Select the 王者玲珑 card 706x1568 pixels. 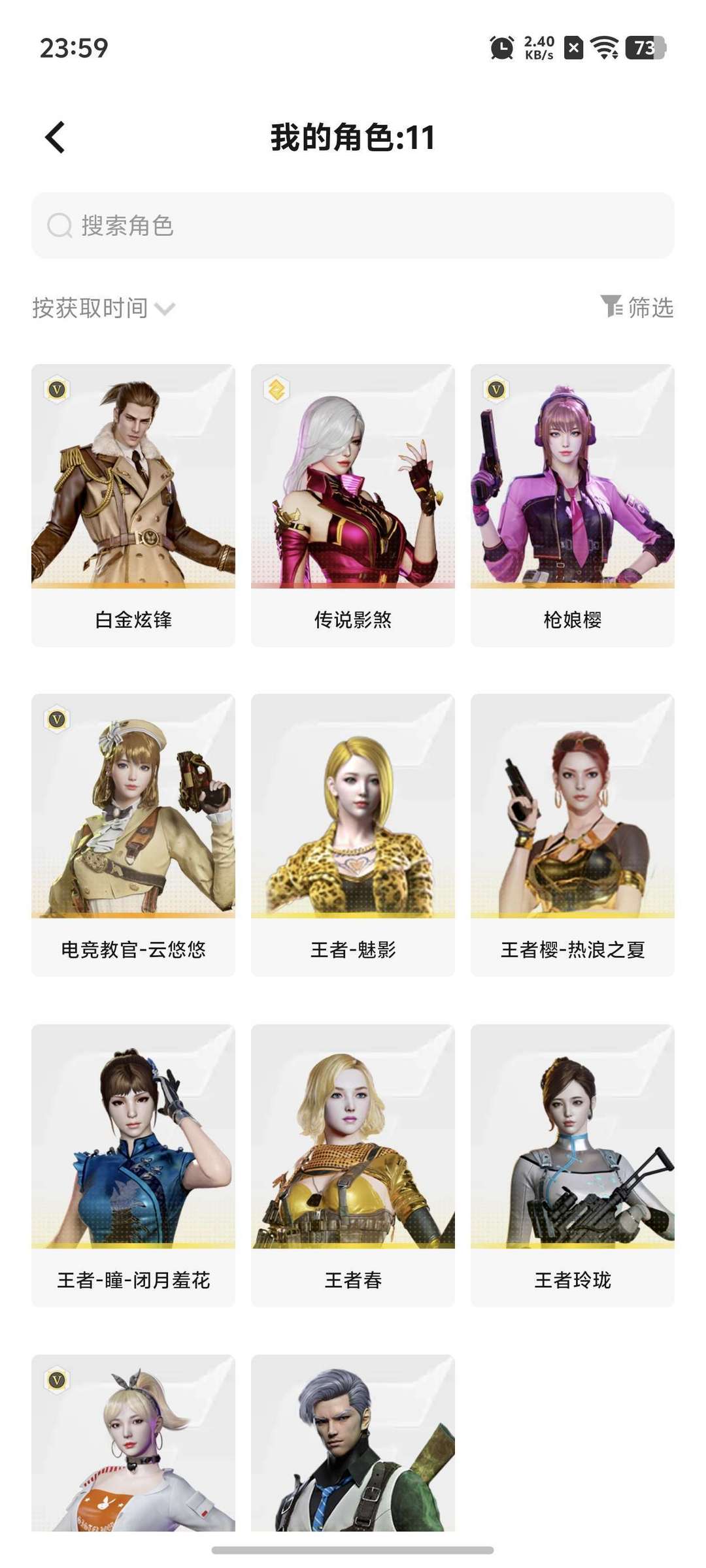[x=573, y=1166]
